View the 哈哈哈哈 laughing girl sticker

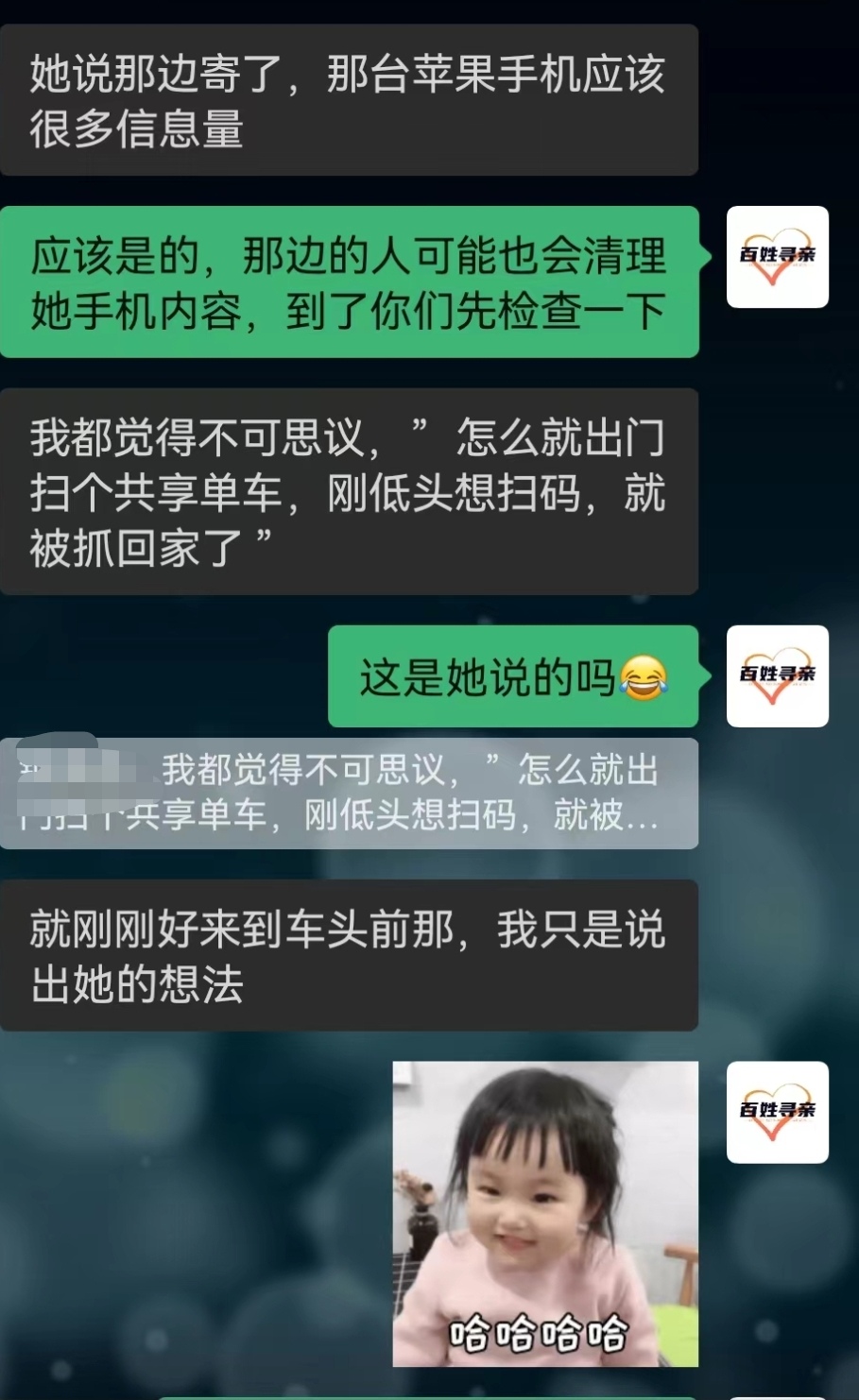[545, 1213]
